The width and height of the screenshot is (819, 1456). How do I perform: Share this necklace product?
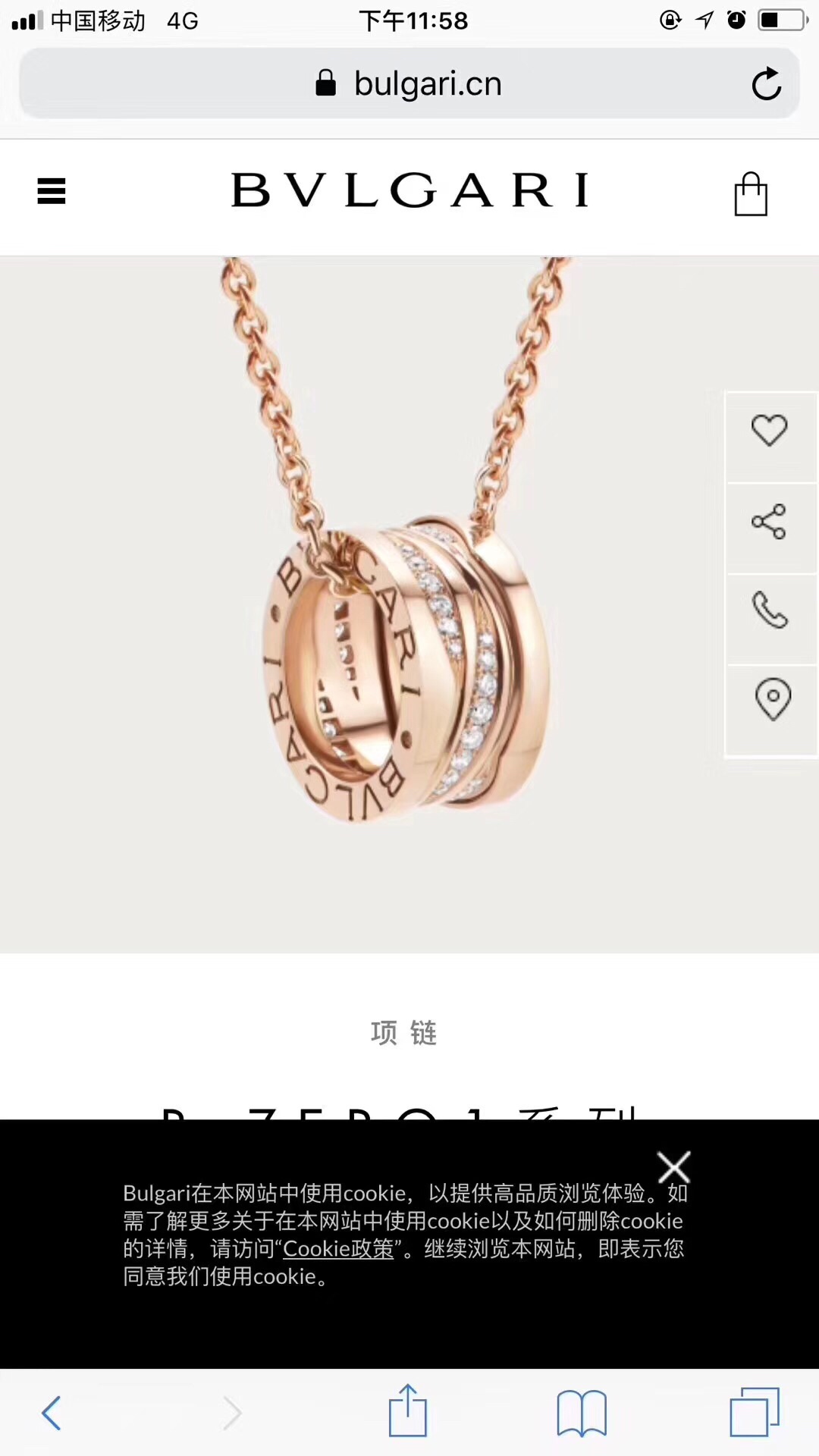[769, 522]
